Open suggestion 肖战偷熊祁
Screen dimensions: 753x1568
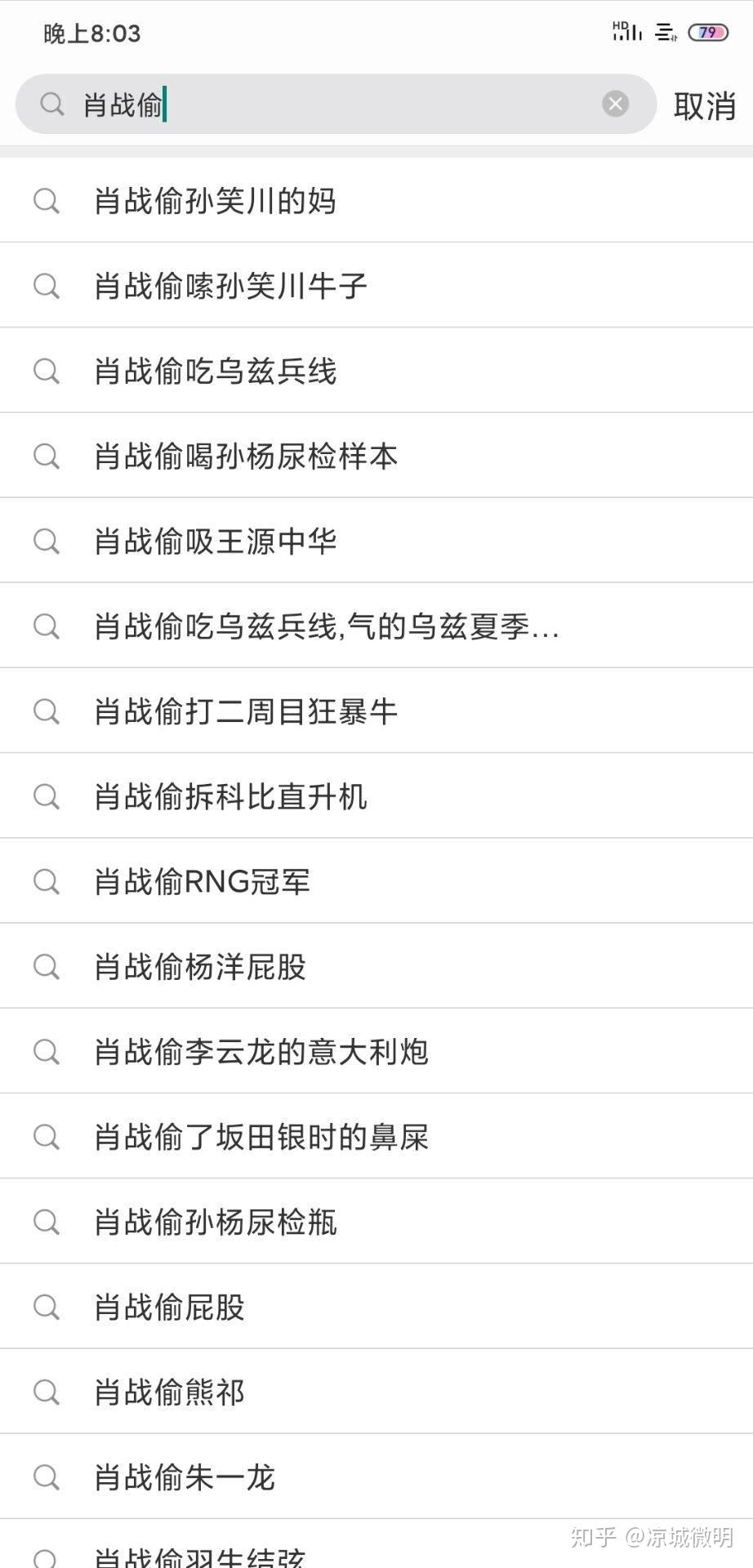point(170,1392)
